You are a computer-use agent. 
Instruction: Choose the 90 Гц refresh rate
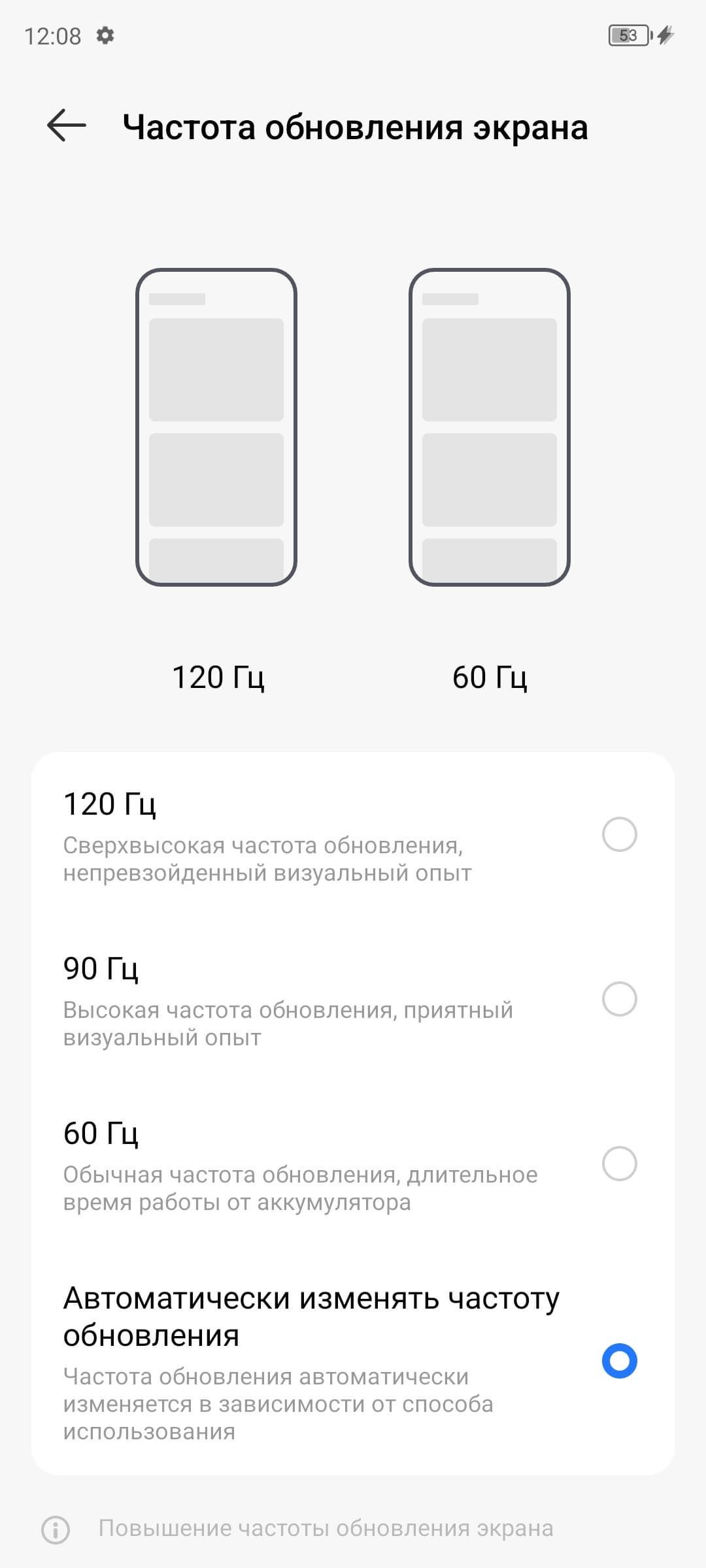(618, 999)
